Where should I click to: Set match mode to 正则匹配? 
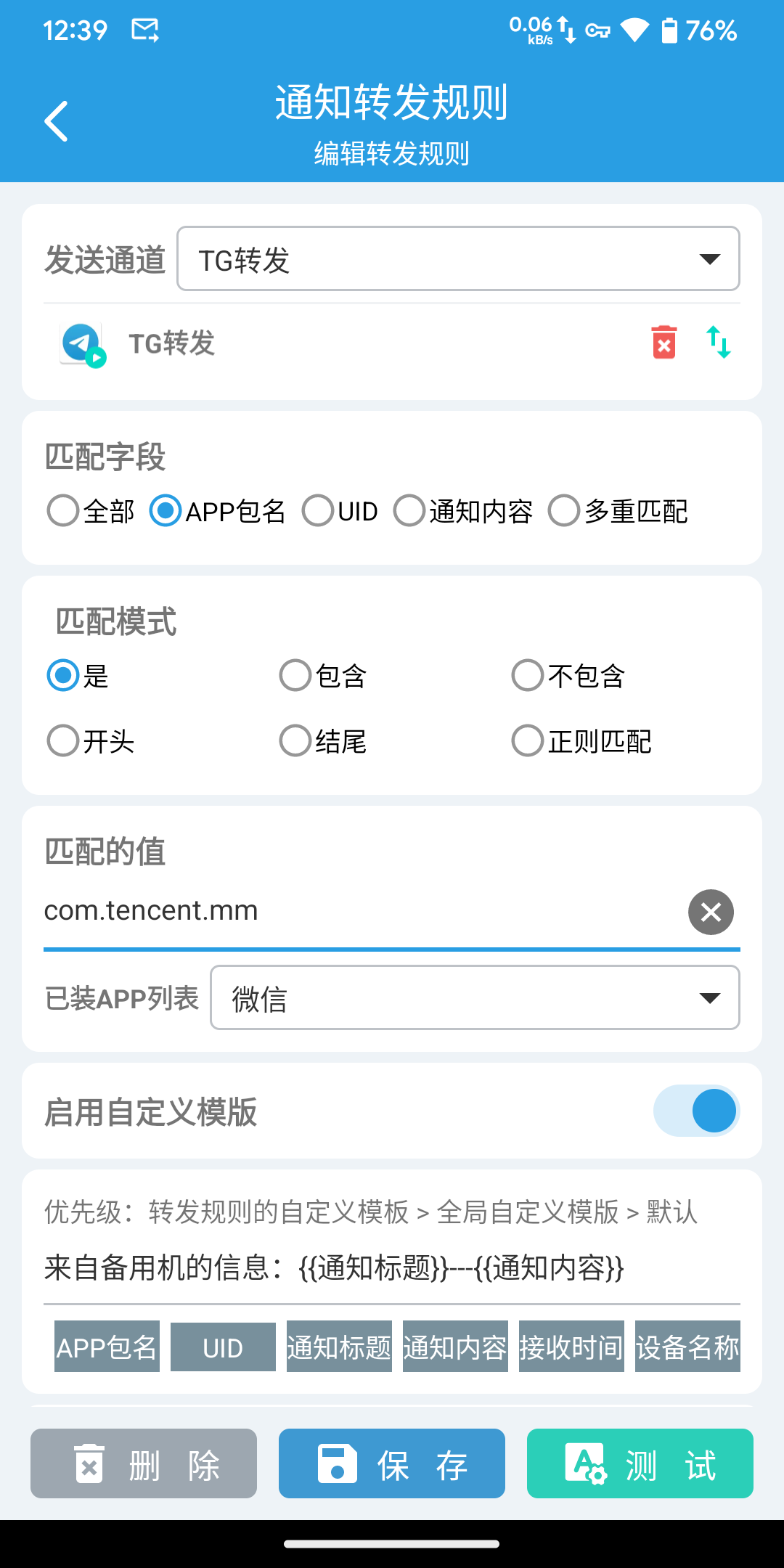tap(528, 741)
